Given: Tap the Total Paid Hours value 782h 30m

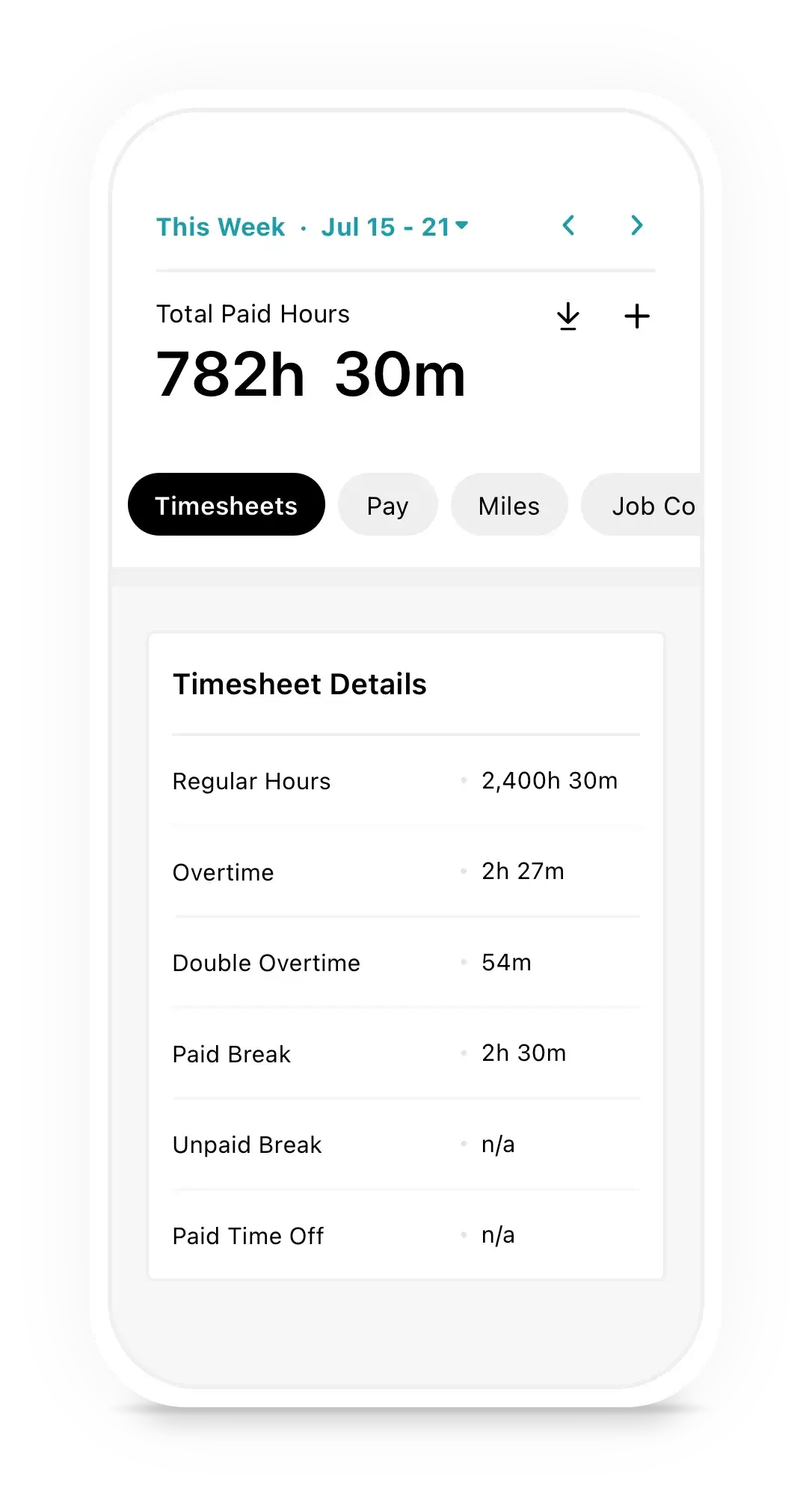Looking at the screenshot, I should coord(311,373).
